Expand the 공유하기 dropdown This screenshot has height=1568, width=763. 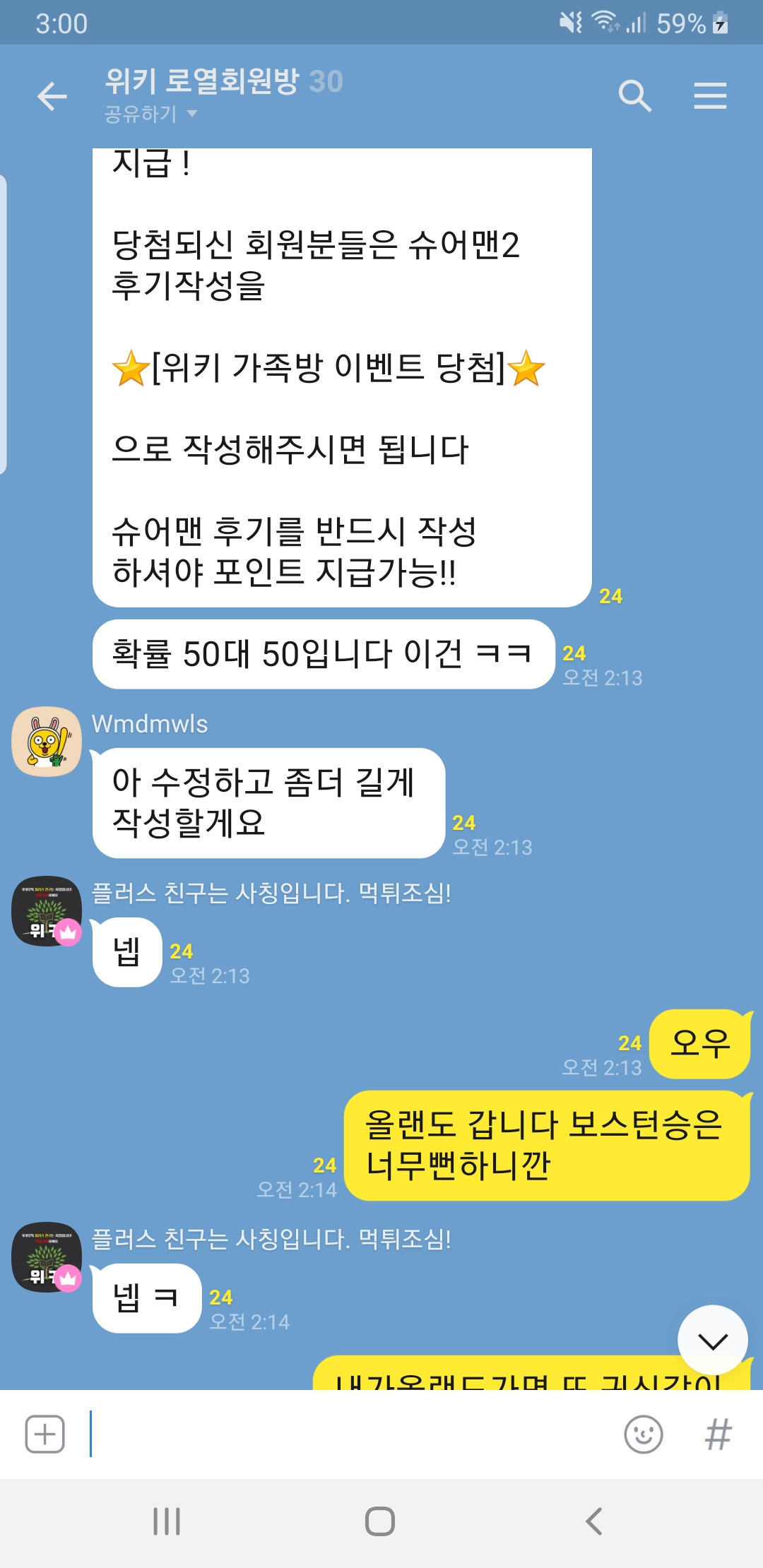pyautogui.click(x=150, y=114)
